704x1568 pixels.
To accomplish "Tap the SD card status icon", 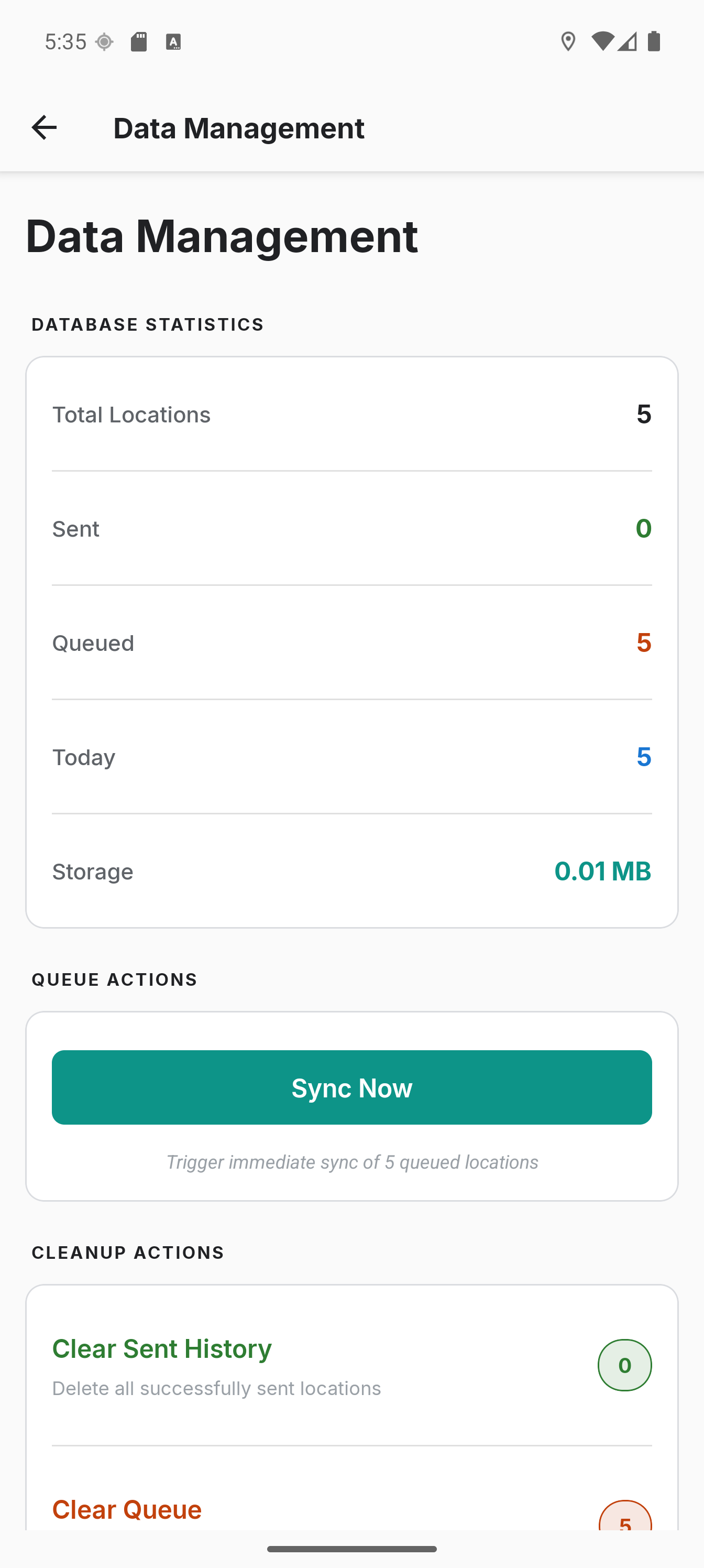I will pos(139,41).
